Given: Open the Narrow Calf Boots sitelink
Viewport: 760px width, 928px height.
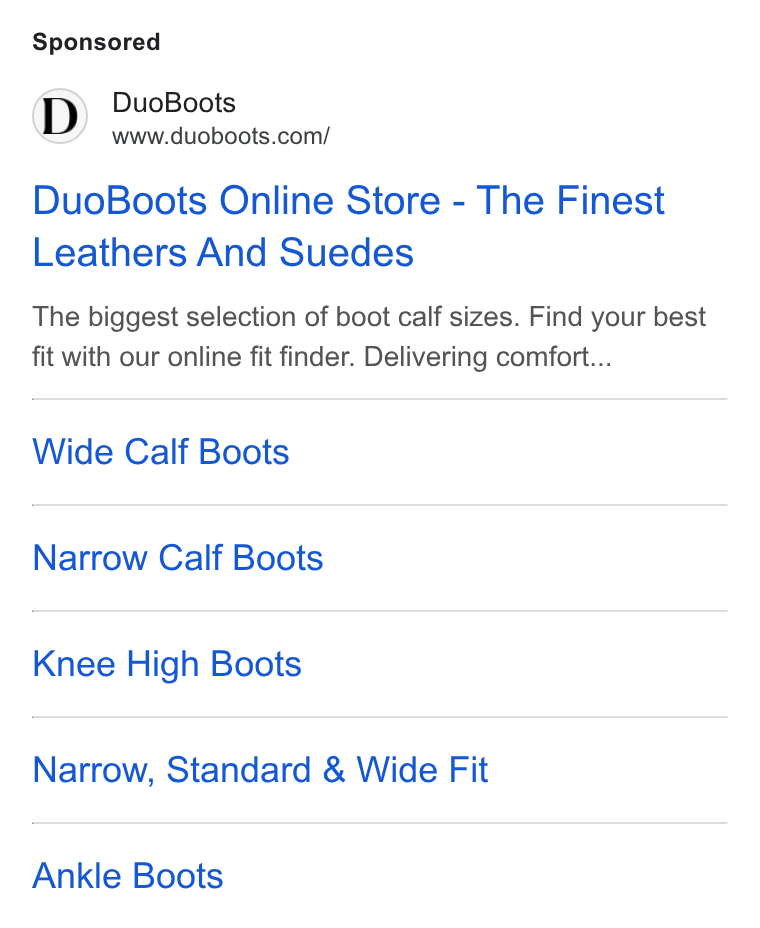Looking at the screenshot, I should tap(178, 558).
